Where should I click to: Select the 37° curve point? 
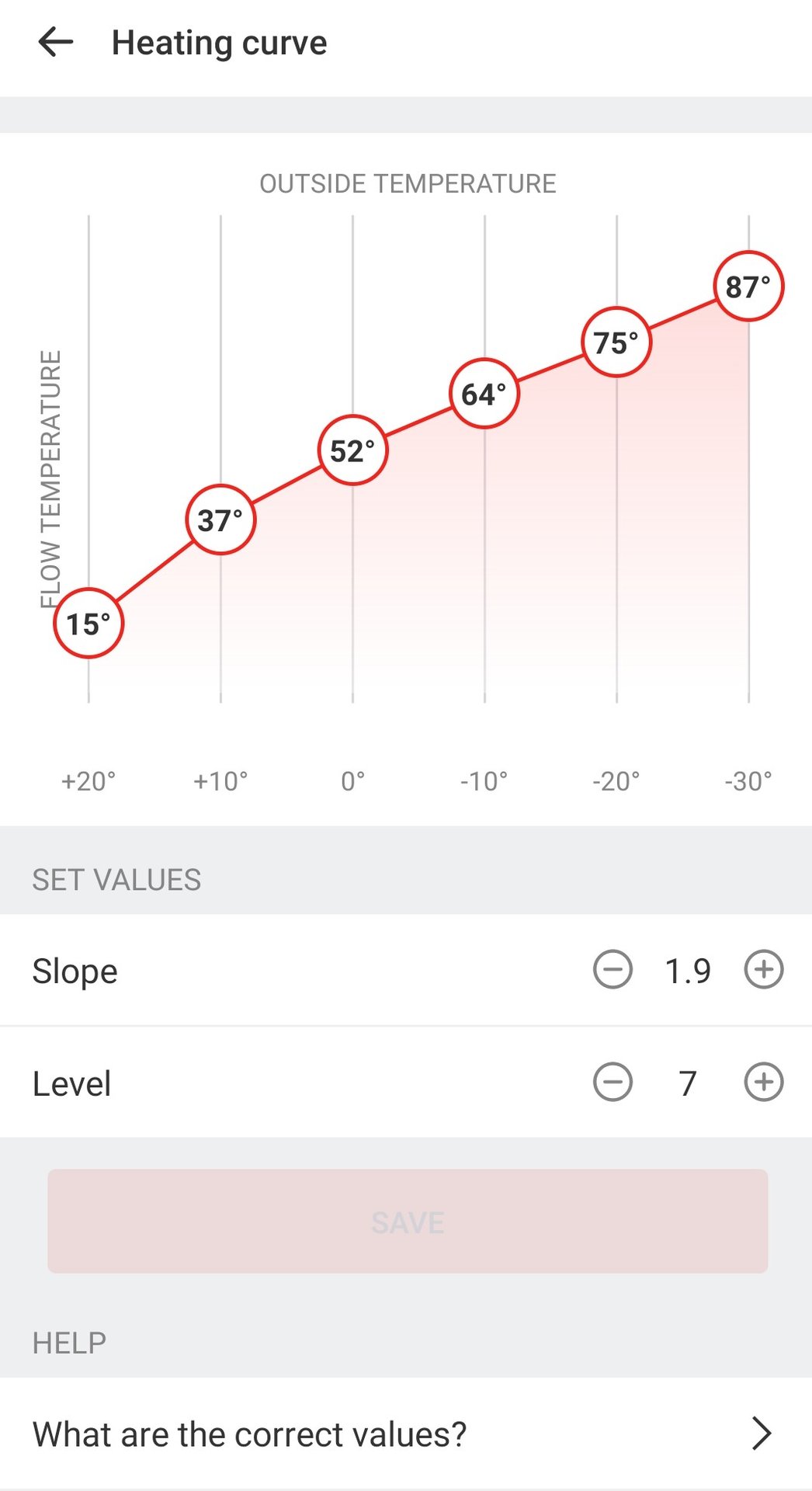tap(220, 520)
